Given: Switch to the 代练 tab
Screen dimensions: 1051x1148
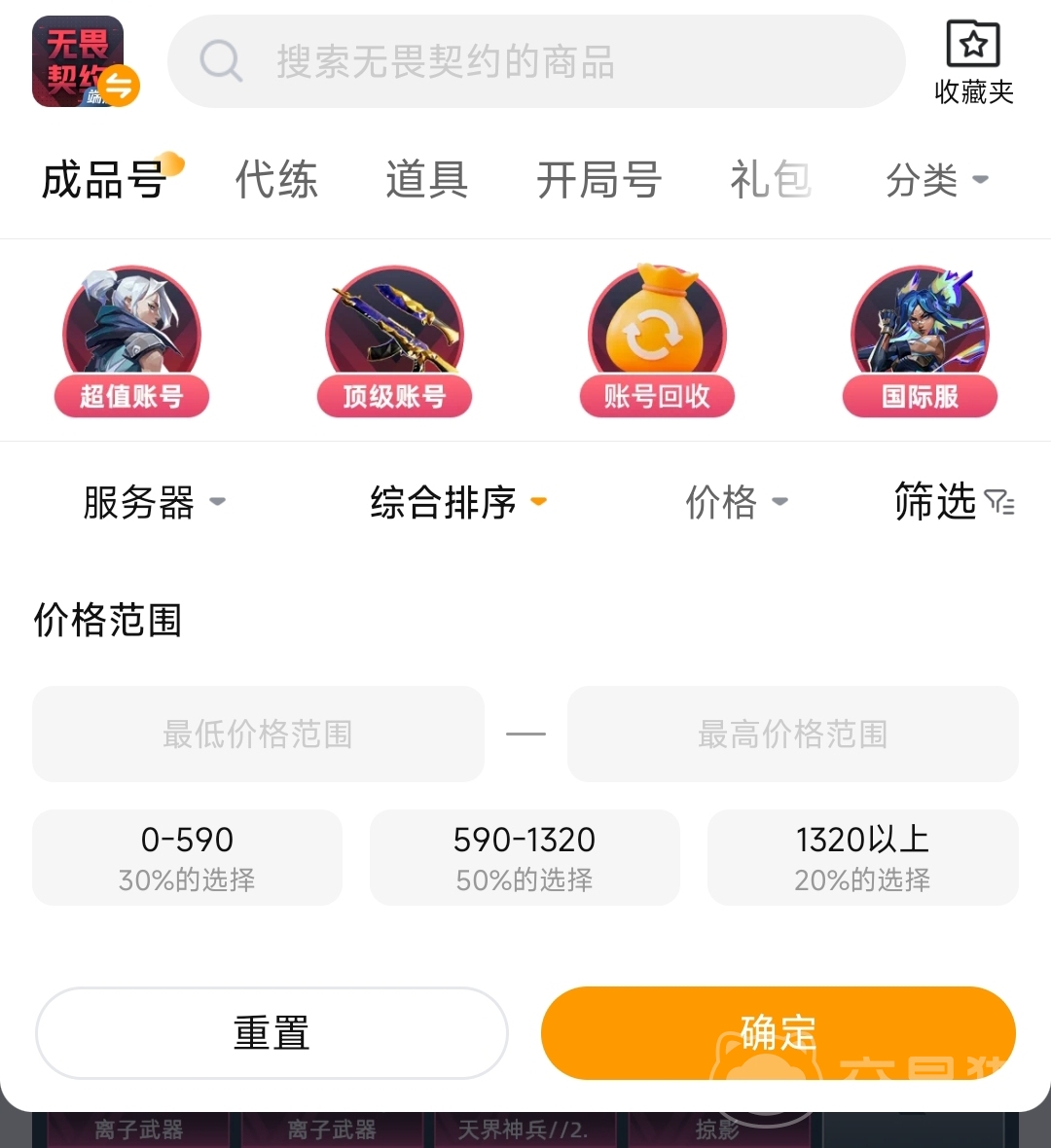Looking at the screenshot, I should 276,180.
